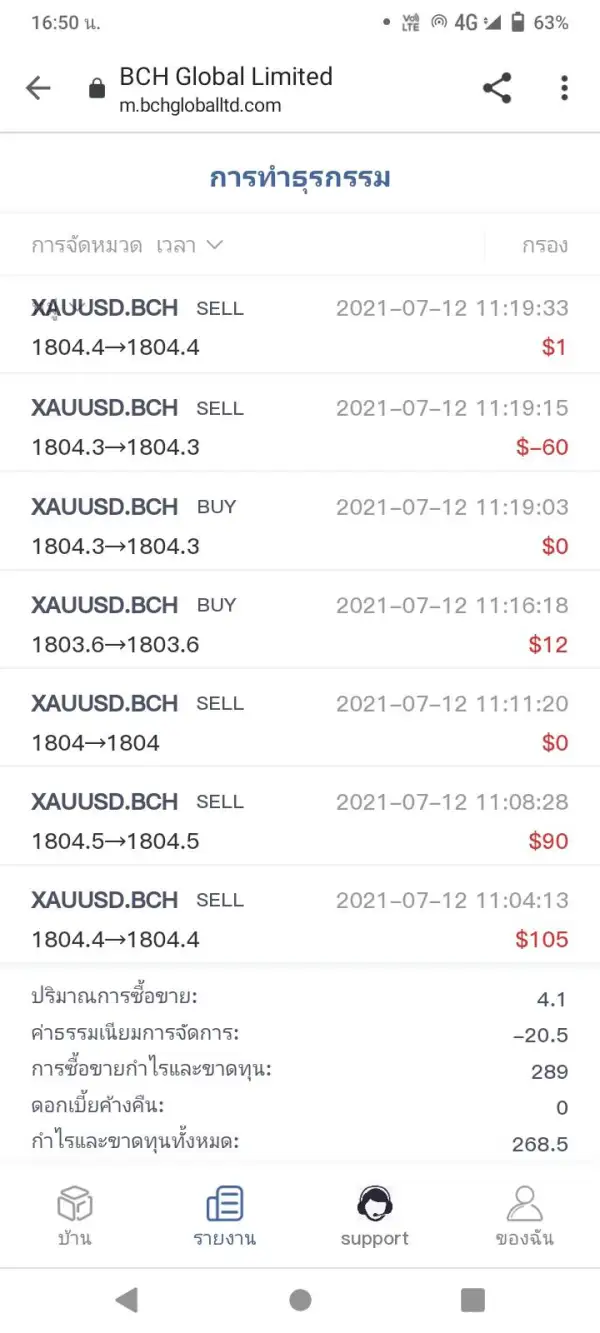
Task: Open the system recent apps view
Action: click(472, 1300)
